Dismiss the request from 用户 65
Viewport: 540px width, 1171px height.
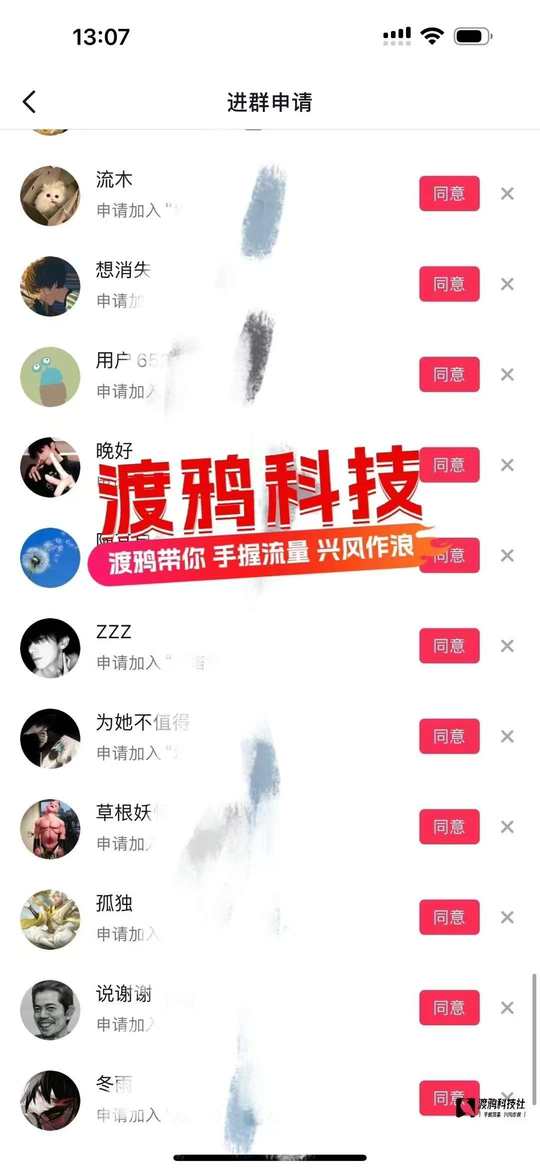(x=507, y=374)
